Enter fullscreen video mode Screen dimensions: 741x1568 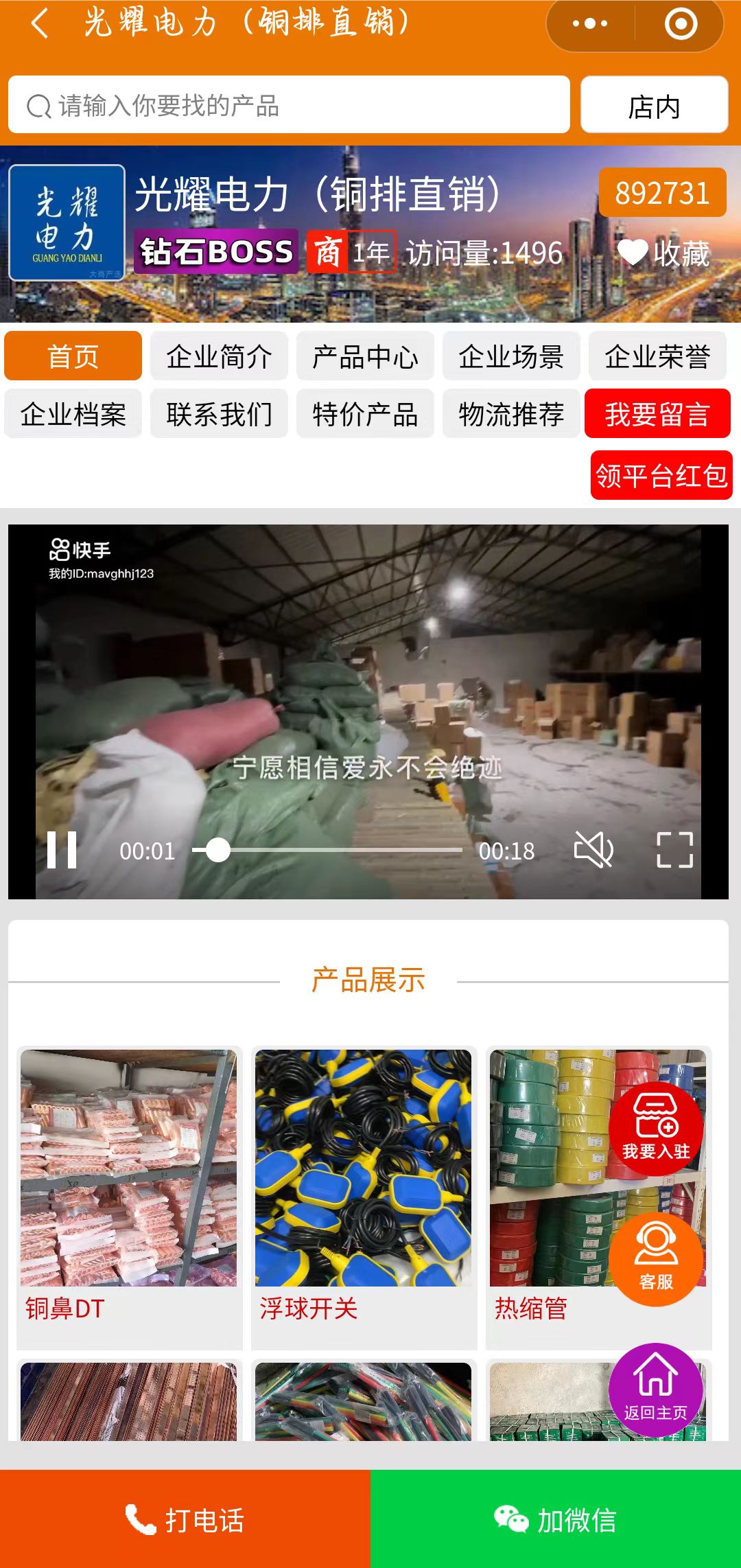(674, 850)
